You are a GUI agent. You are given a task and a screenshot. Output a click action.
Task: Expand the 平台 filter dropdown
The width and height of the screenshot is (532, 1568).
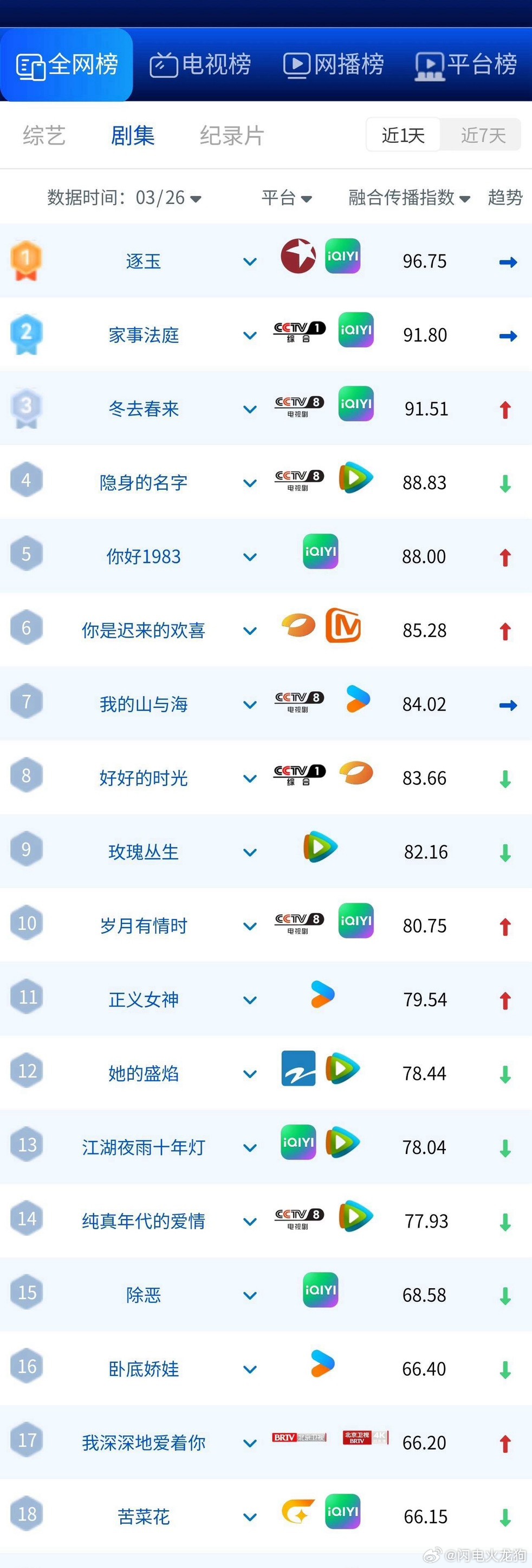pyautogui.click(x=287, y=197)
